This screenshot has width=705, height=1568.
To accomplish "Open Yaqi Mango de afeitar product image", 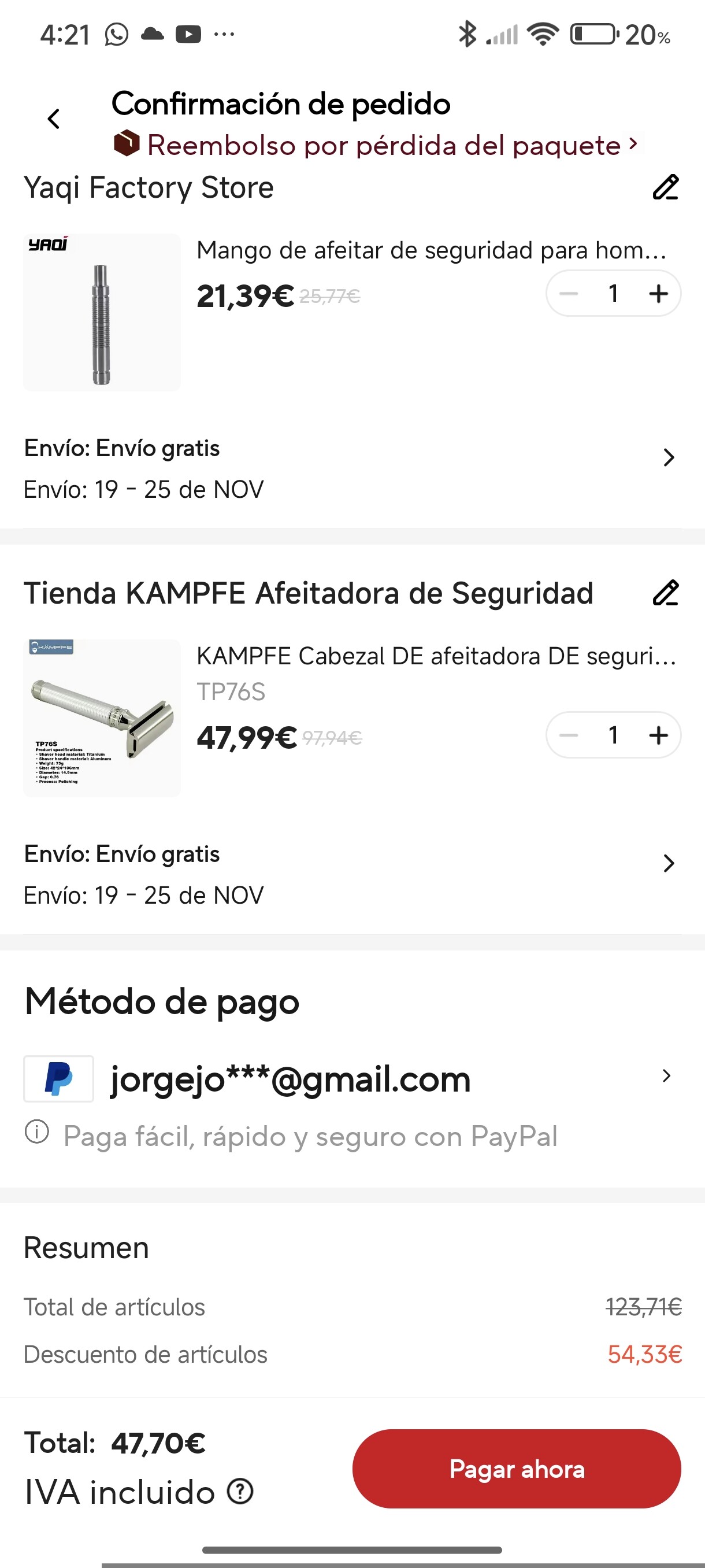I will pyautogui.click(x=102, y=312).
